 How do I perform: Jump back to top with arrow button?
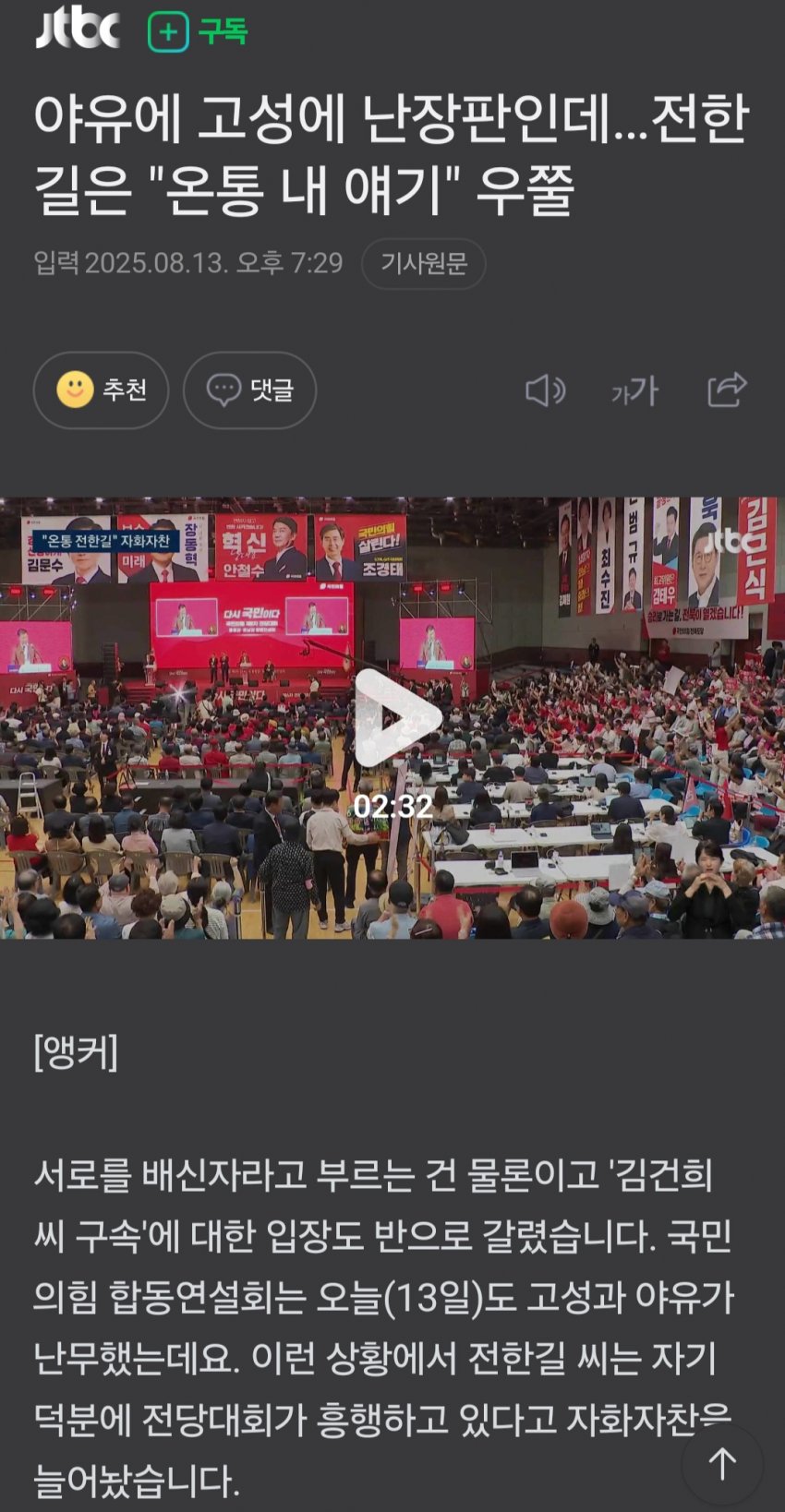[722, 1463]
